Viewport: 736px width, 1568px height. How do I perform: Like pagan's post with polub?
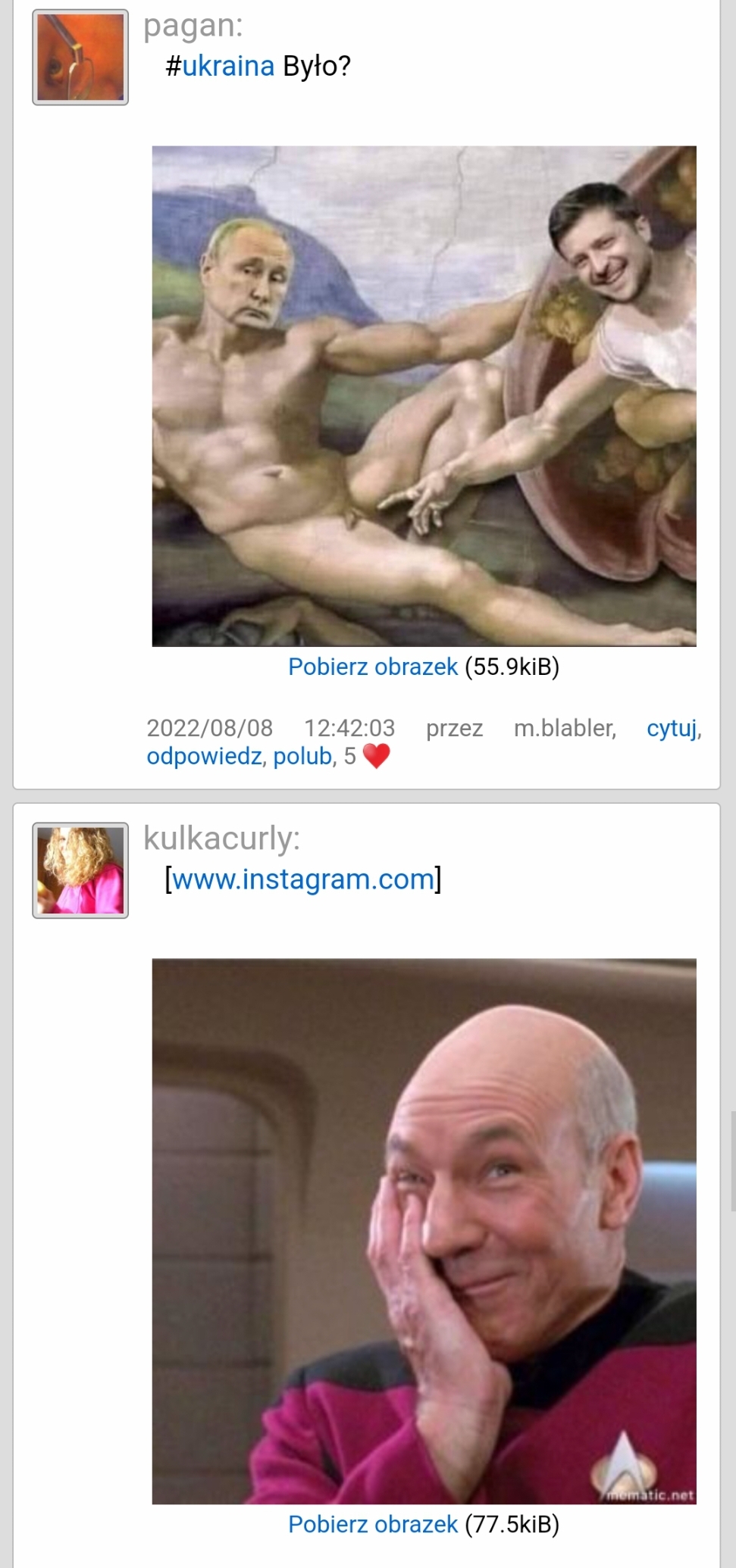click(302, 756)
